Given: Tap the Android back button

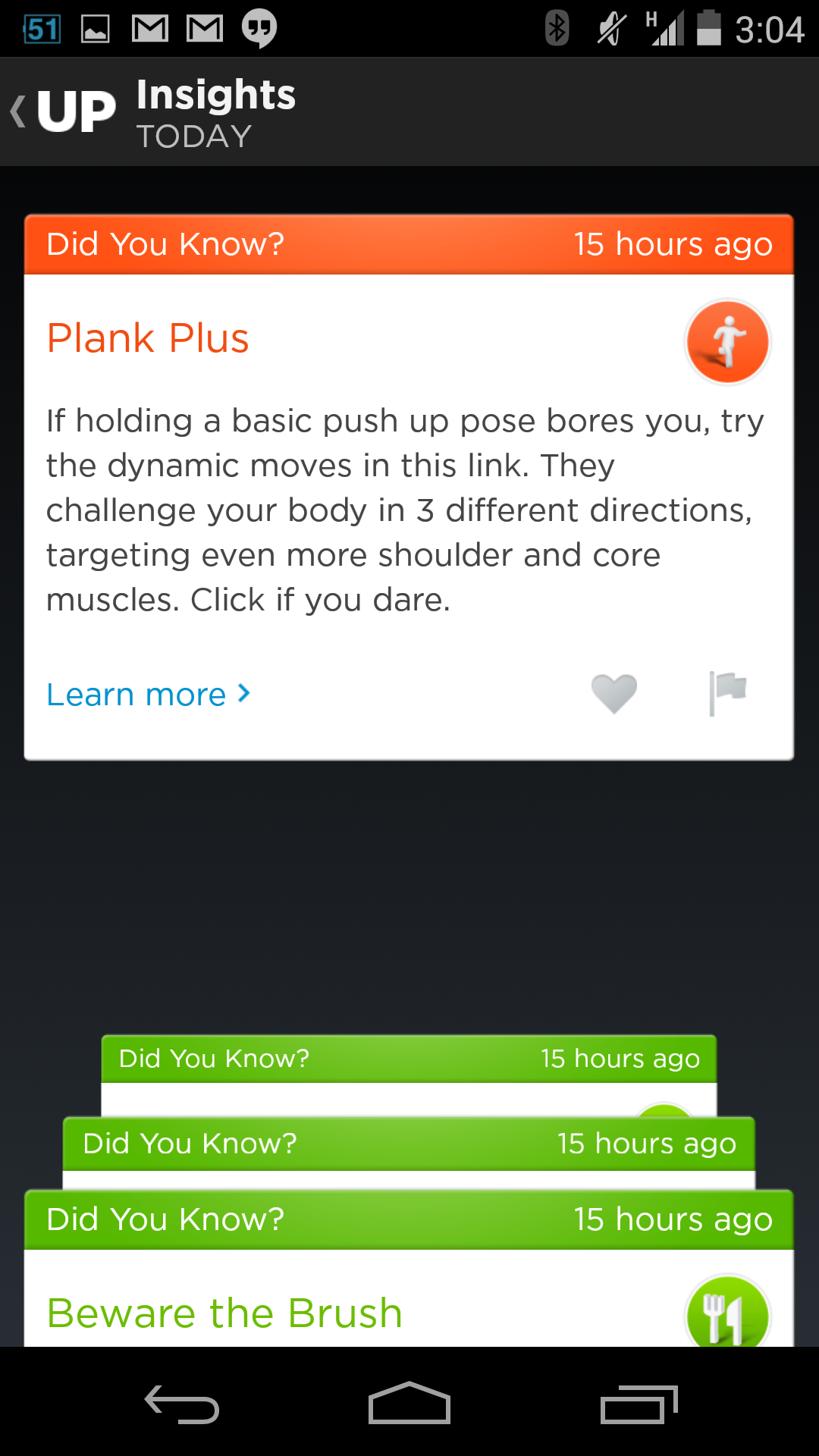Looking at the screenshot, I should click(182, 1404).
